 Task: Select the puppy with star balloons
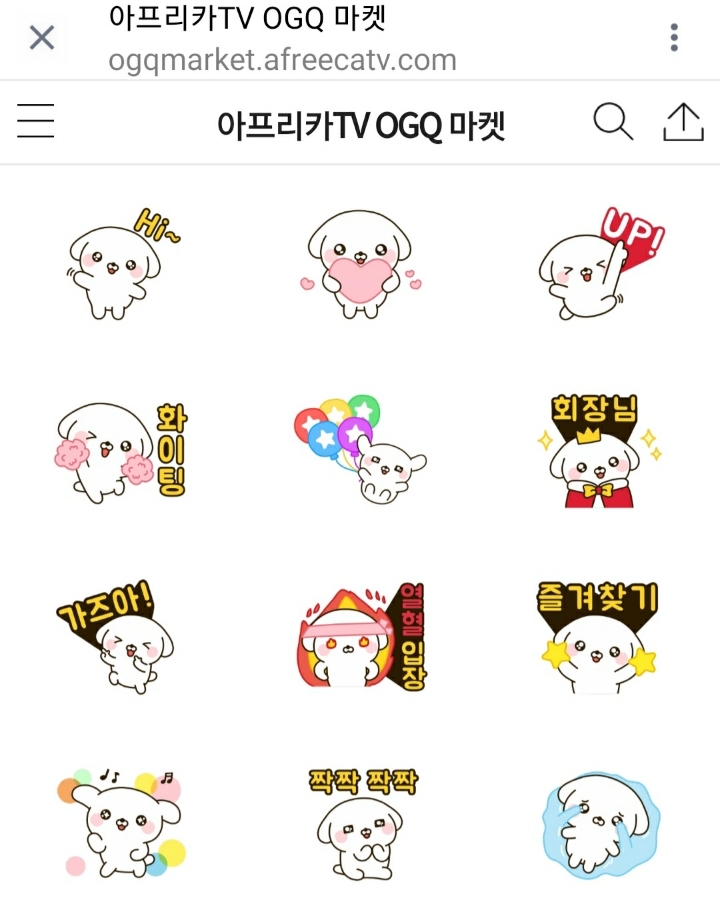tap(360, 450)
